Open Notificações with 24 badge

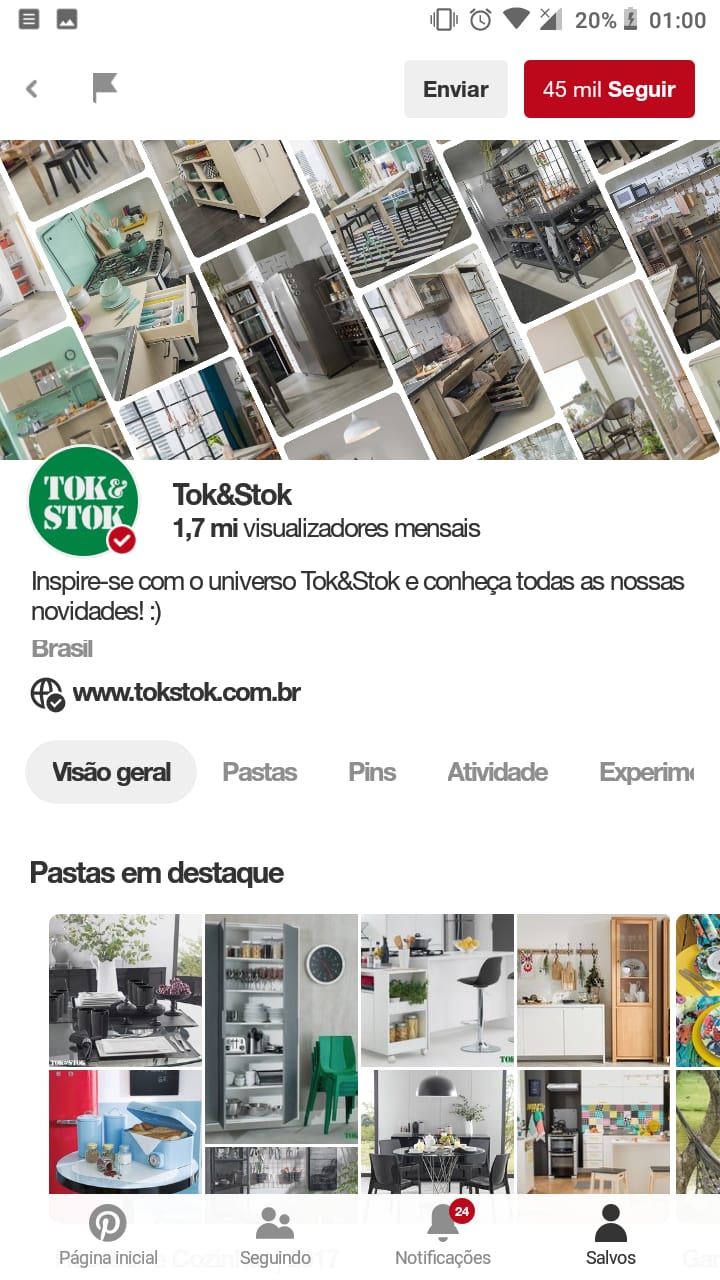point(443,1236)
